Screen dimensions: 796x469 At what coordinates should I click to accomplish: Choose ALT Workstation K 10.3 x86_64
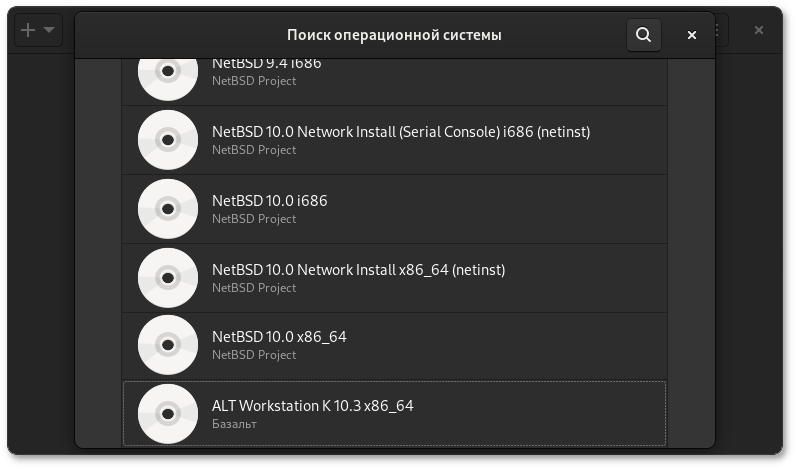point(394,413)
